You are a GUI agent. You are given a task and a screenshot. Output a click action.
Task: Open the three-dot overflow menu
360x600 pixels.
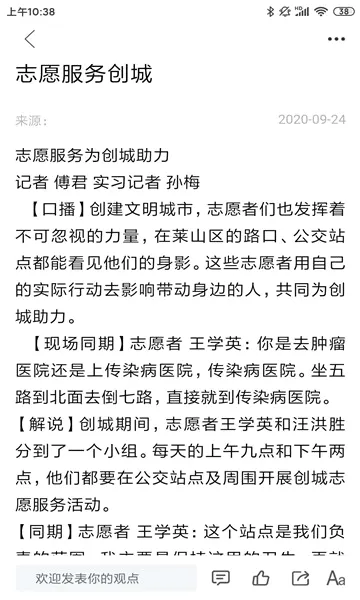click(336, 39)
